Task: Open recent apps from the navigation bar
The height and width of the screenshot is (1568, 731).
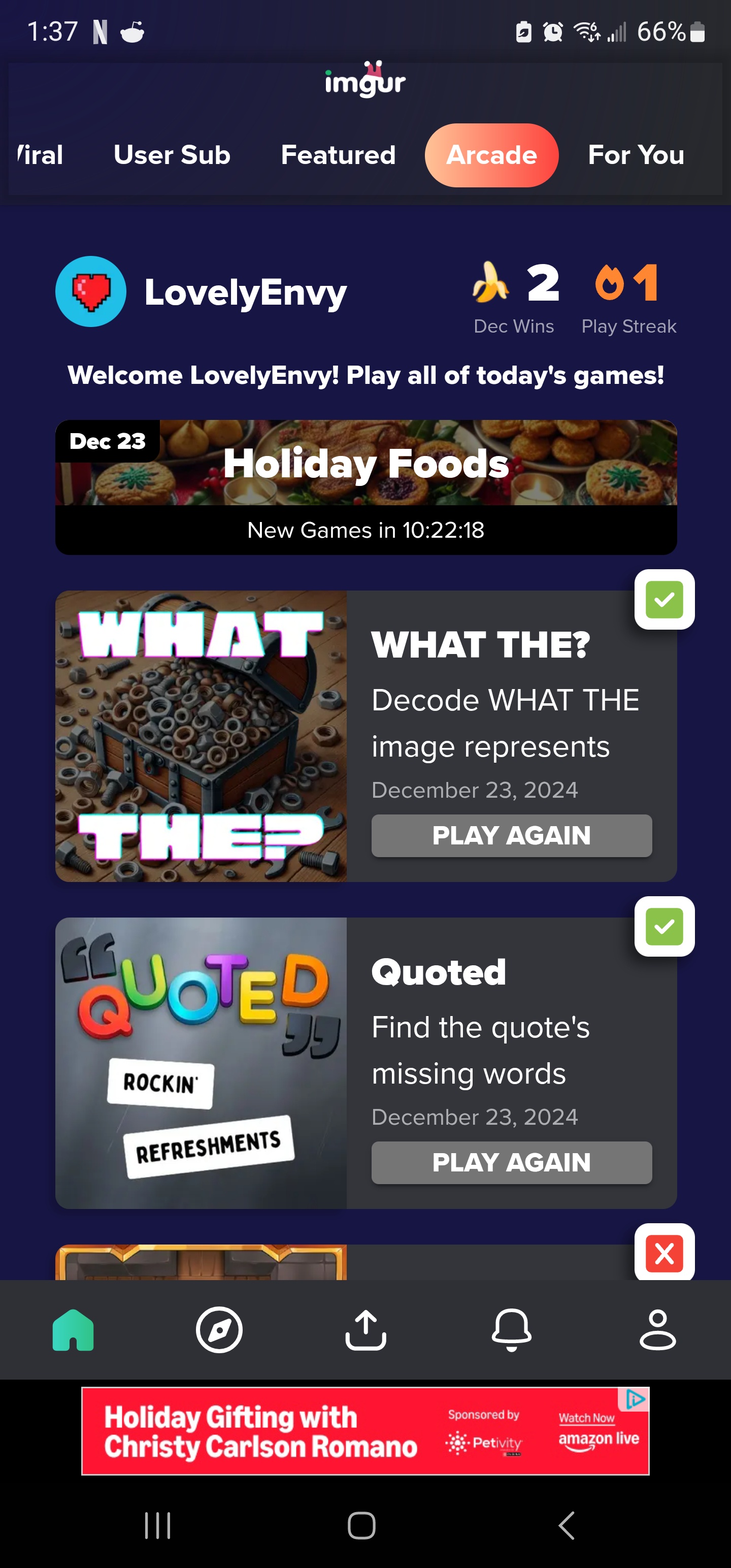Action: [x=158, y=1525]
